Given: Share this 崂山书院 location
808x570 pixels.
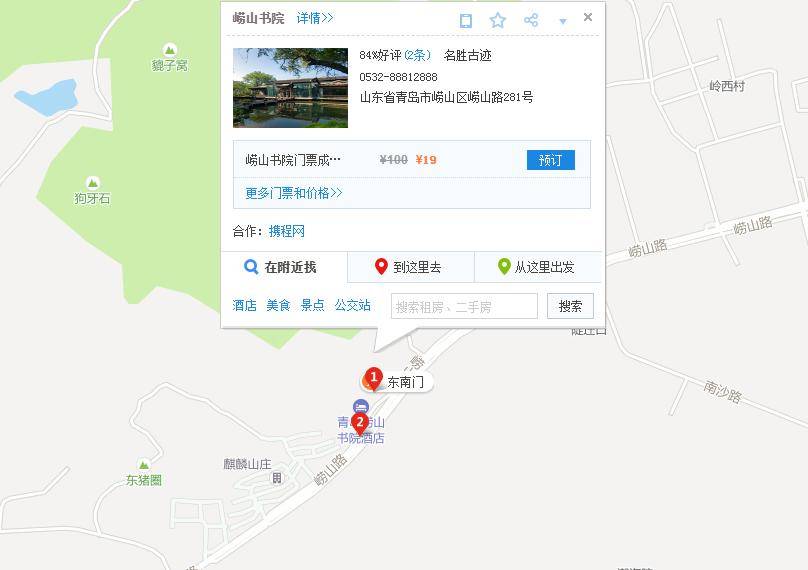Looking at the screenshot, I should pos(531,20).
